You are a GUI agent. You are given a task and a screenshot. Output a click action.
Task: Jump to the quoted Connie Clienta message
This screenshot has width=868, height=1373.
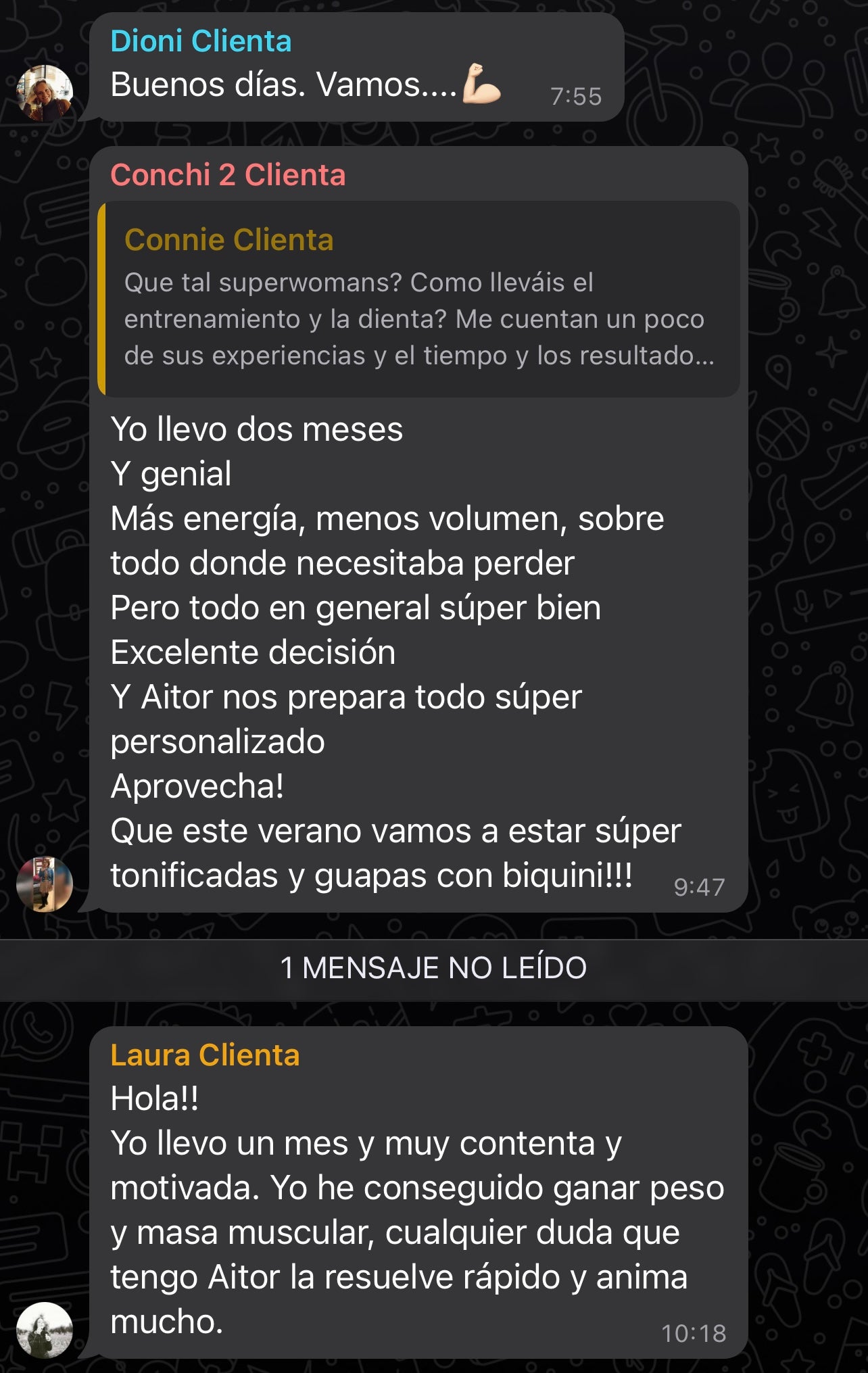[418, 299]
